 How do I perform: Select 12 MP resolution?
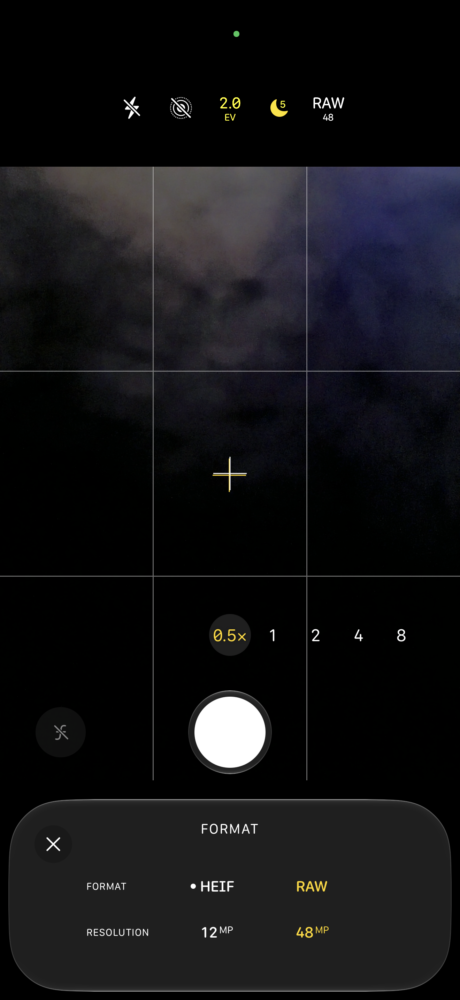[217, 932]
